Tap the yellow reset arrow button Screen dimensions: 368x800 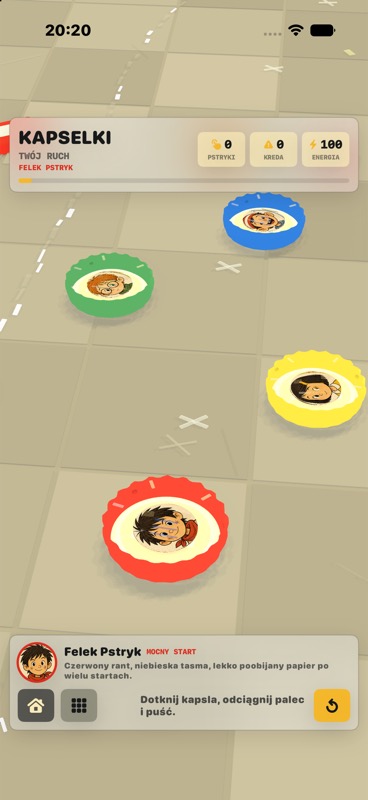(332, 706)
